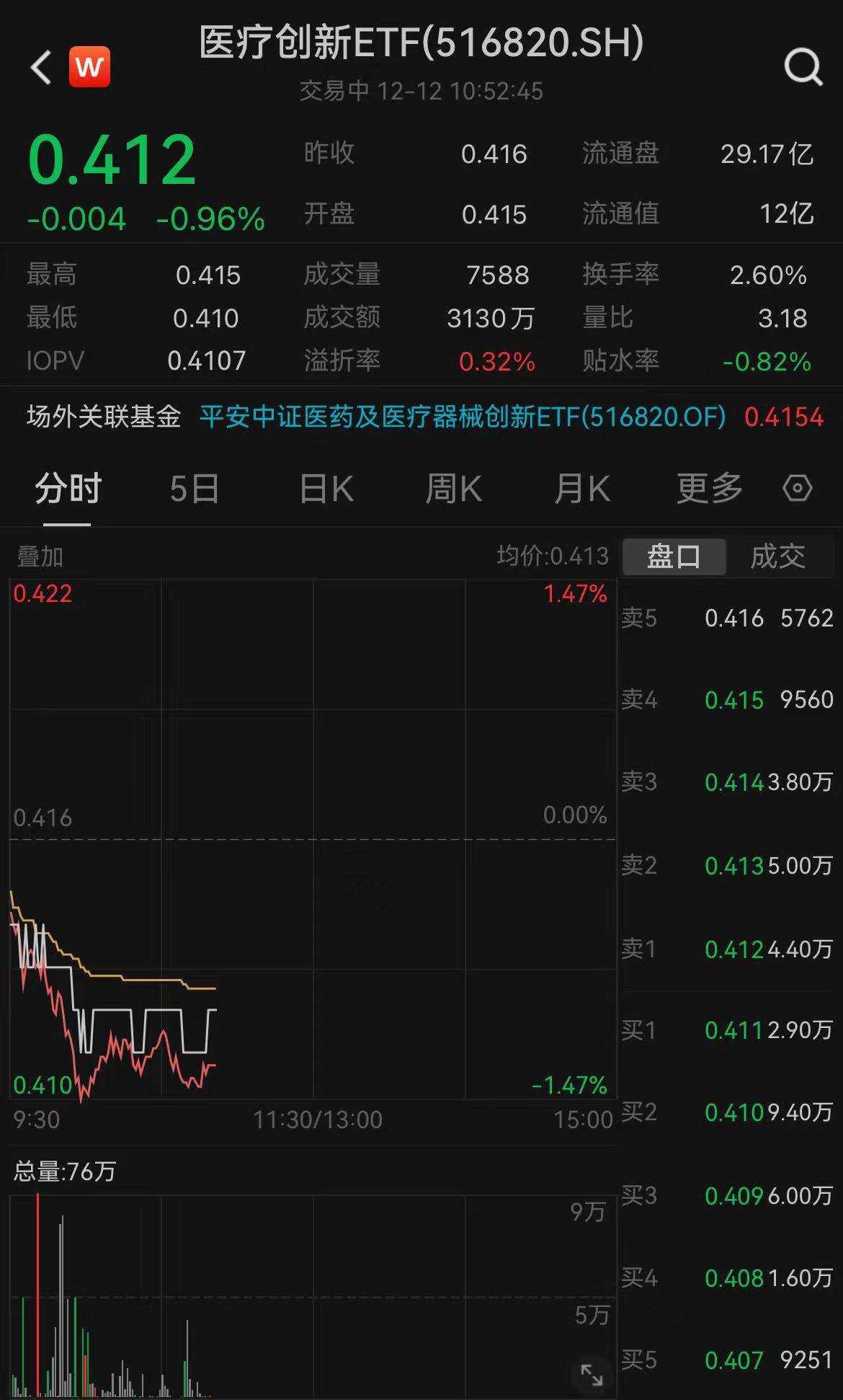Click the 叠加 overlay button

point(37,556)
